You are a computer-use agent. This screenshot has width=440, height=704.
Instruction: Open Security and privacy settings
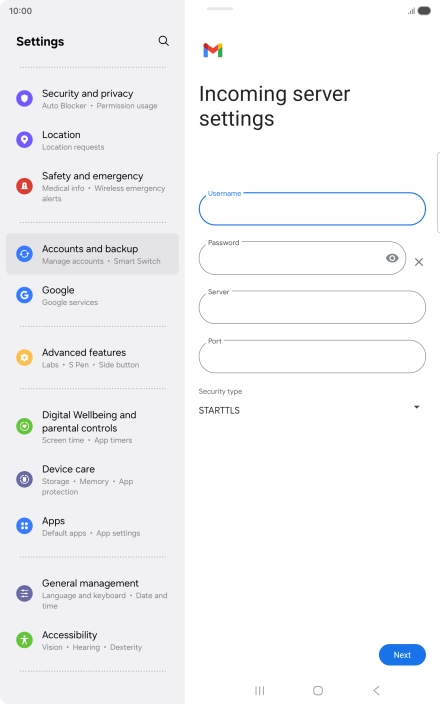[x=92, y=99]
